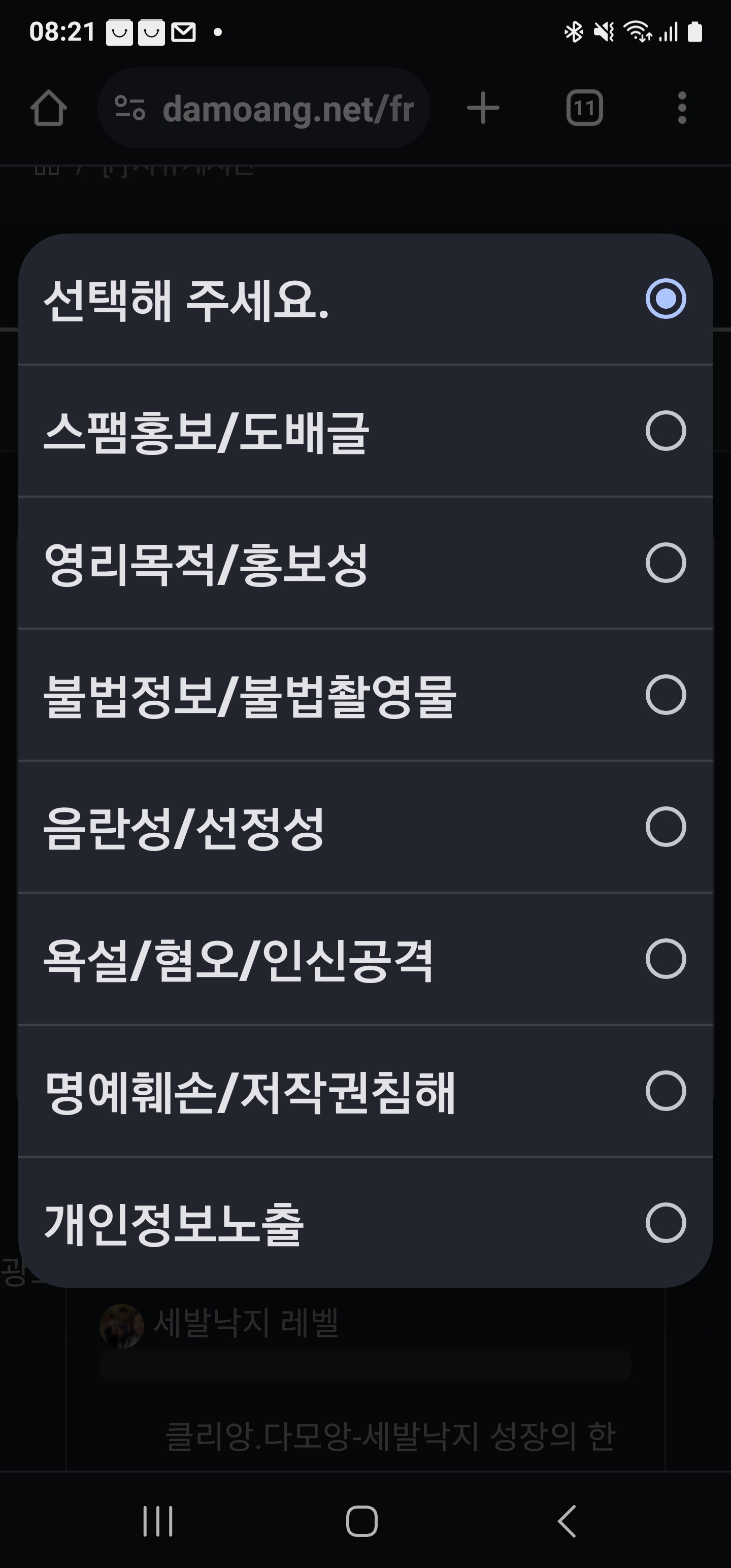The height and width of the screenshot is (1568, 731).
Task: Pick 명예훼손/저작권침해 option
Action: coord(365,1091)
